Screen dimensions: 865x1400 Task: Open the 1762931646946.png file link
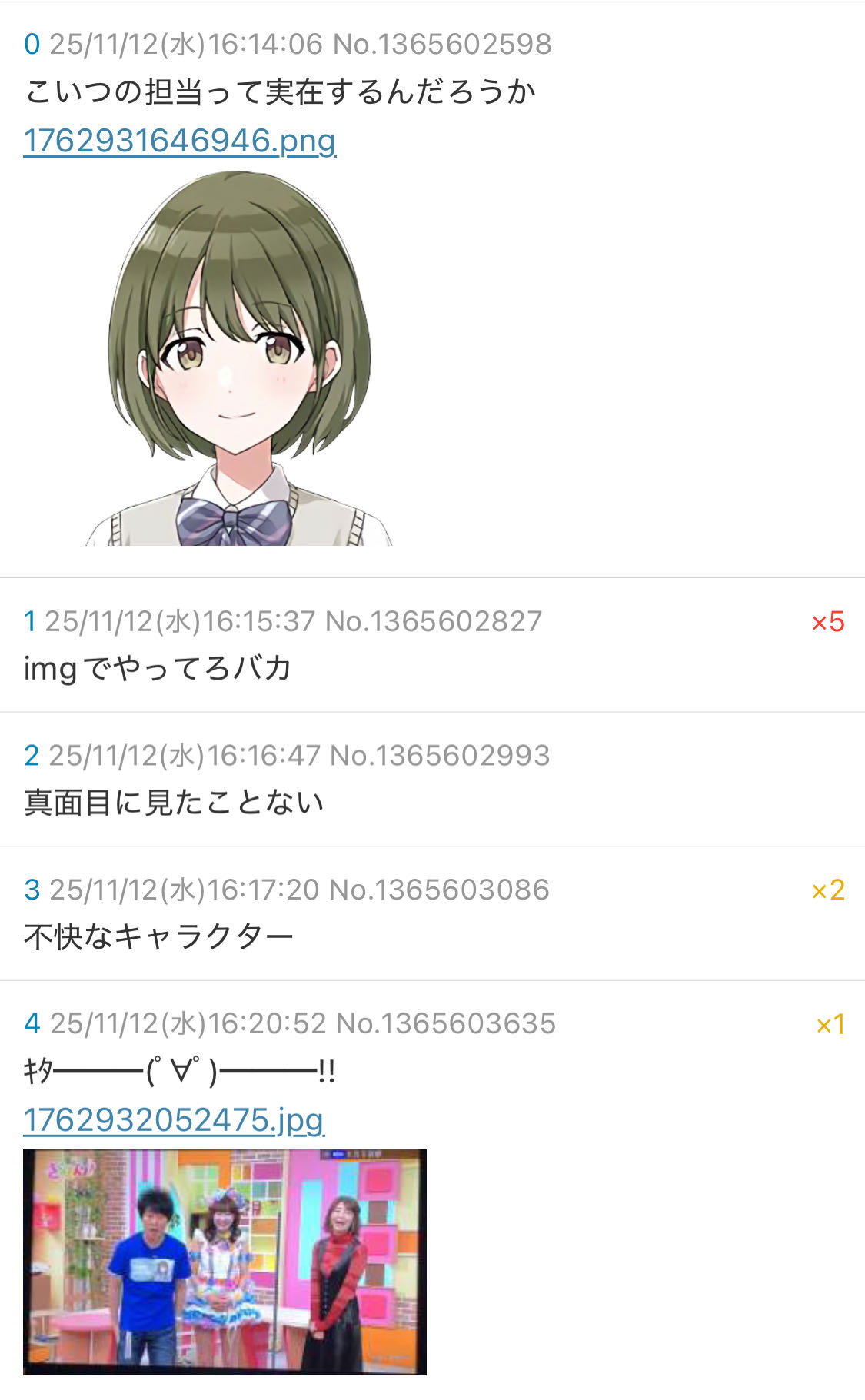(179, 141)
